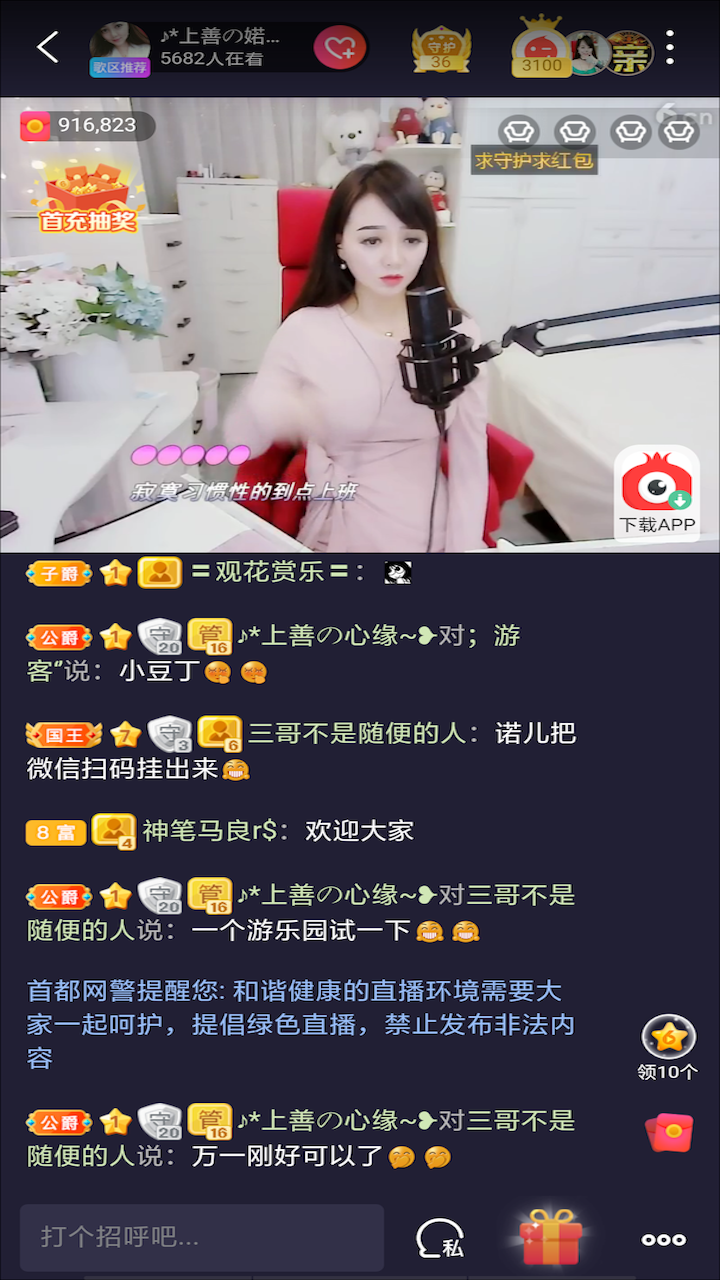The image size is (720, 1280).
Task: Tap the 打个招呼吧 chat input
Action: tap(202, 1237)
